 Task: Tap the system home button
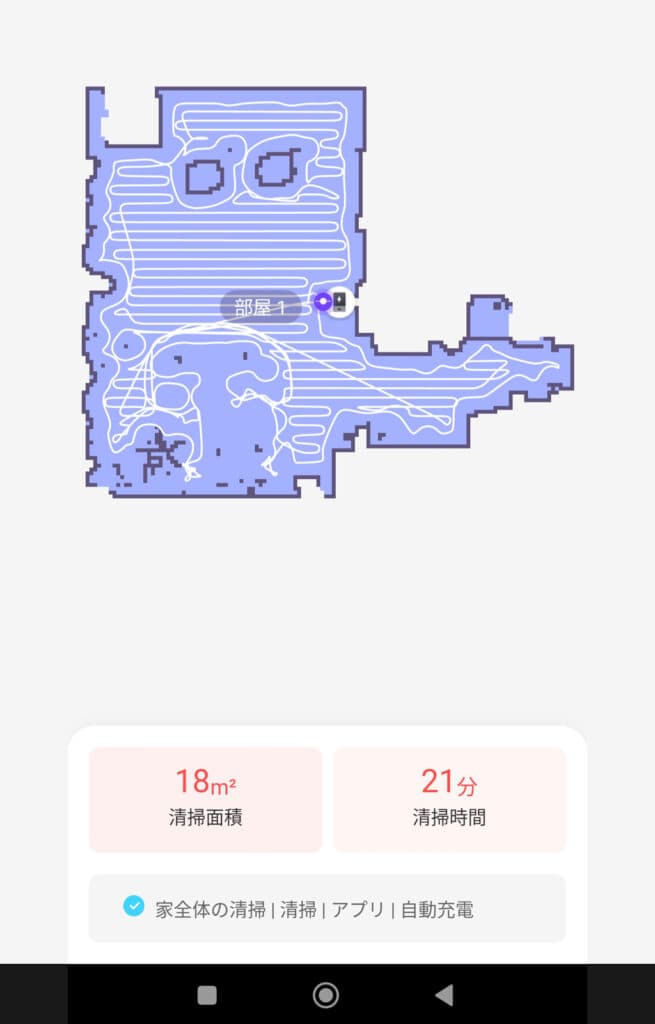pyautogui.click(x=326, y=994)
